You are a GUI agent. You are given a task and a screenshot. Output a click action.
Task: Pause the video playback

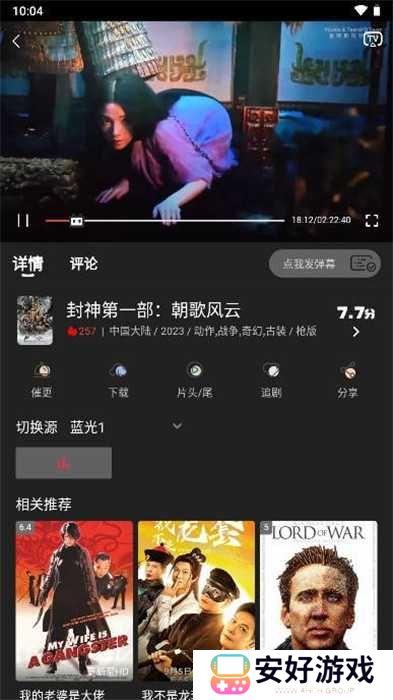coord(23,220)
